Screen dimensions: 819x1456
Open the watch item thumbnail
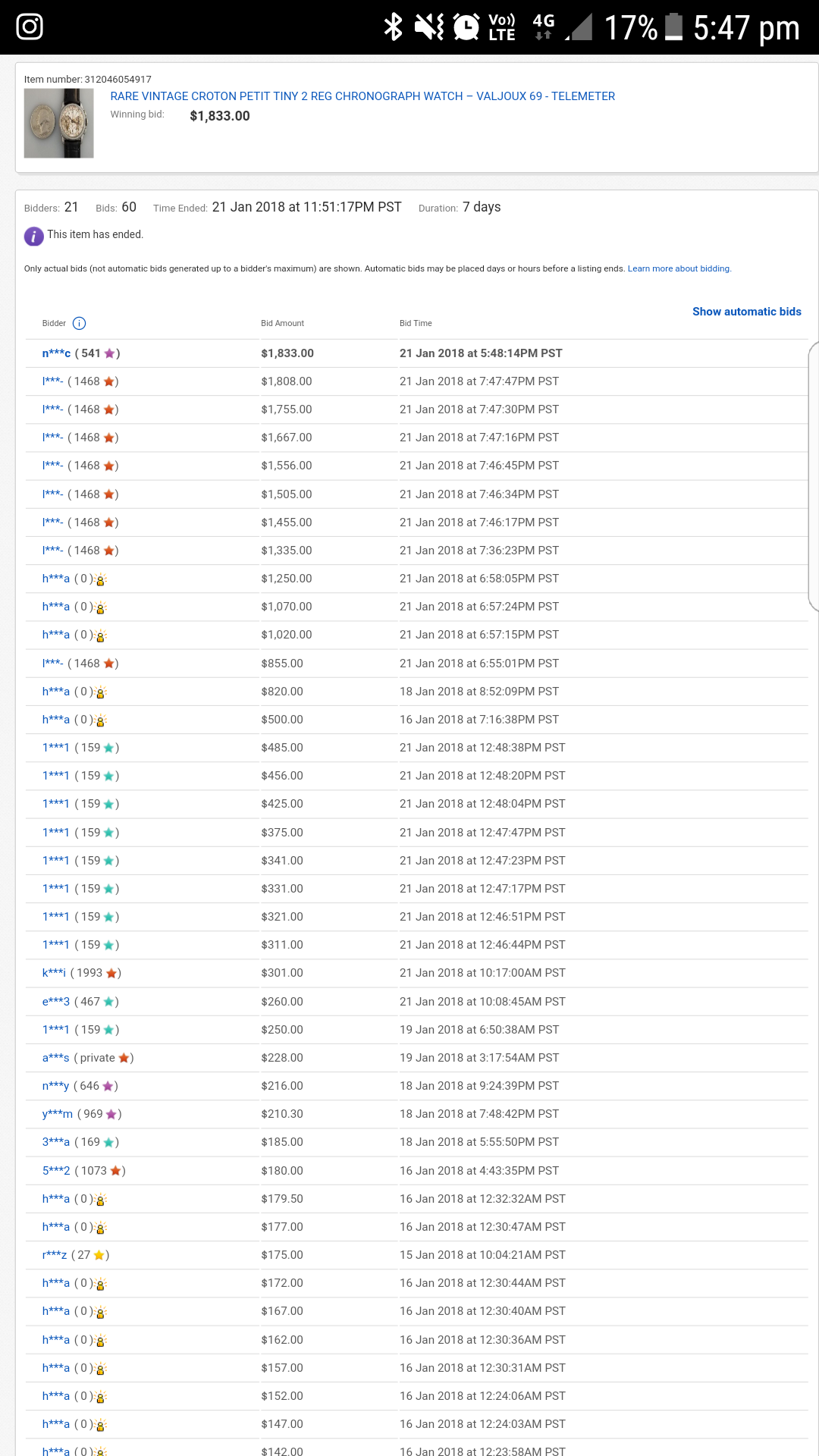point(58,123)
